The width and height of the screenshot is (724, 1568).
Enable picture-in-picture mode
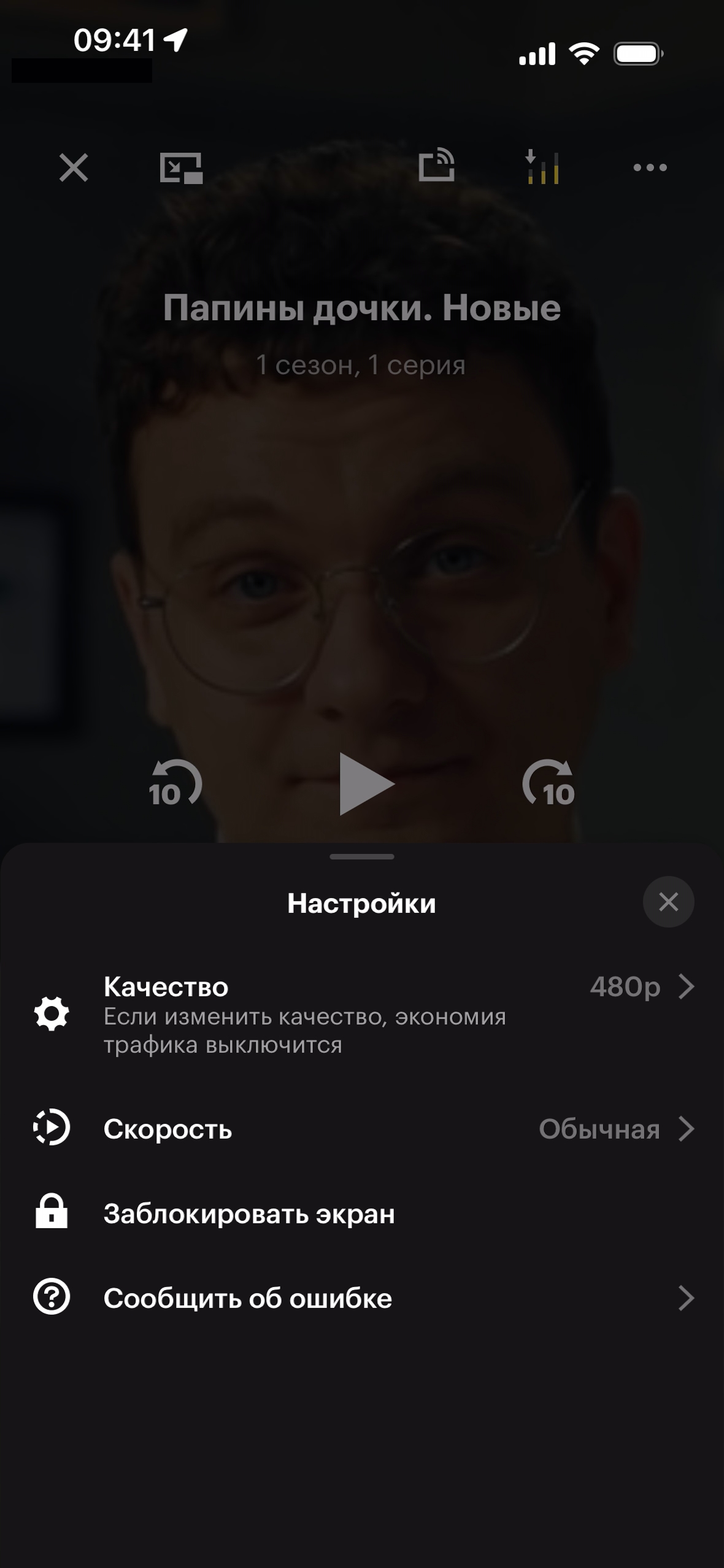pos(181,167)
